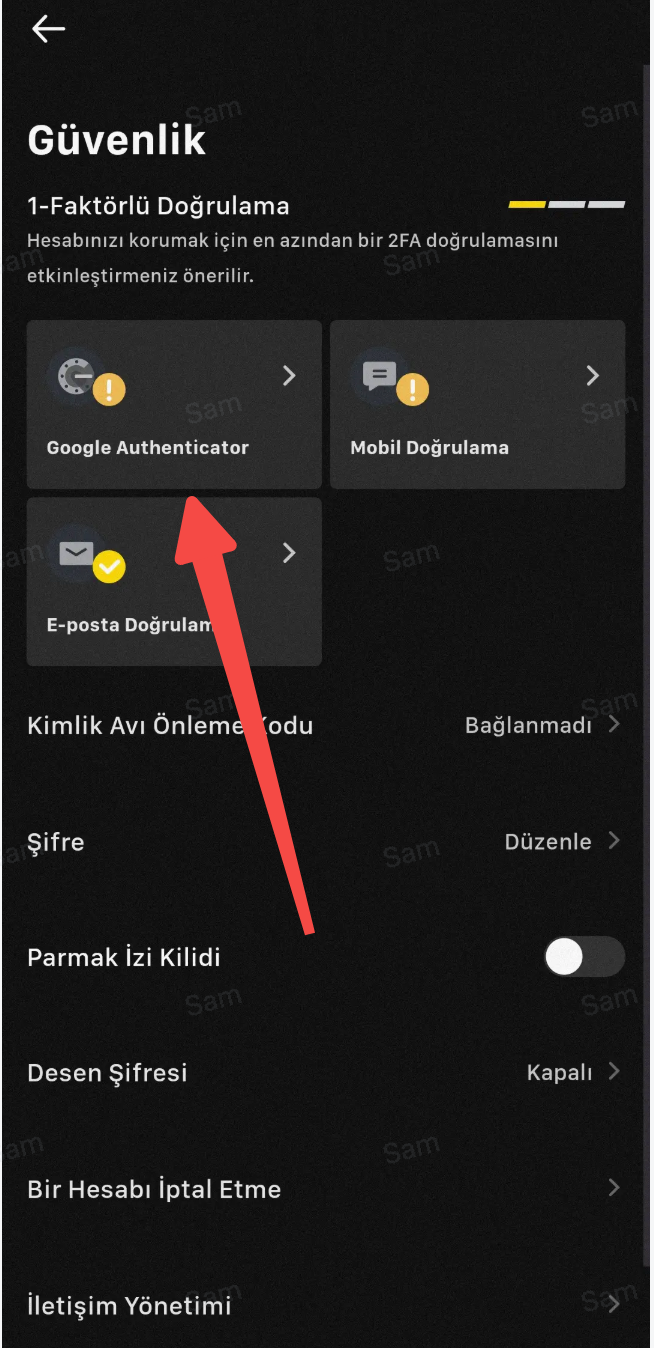Viewport: 654px width, 1348px height.
Task: Open Google Authenticator setup card
Action: (x=174, y=404)
